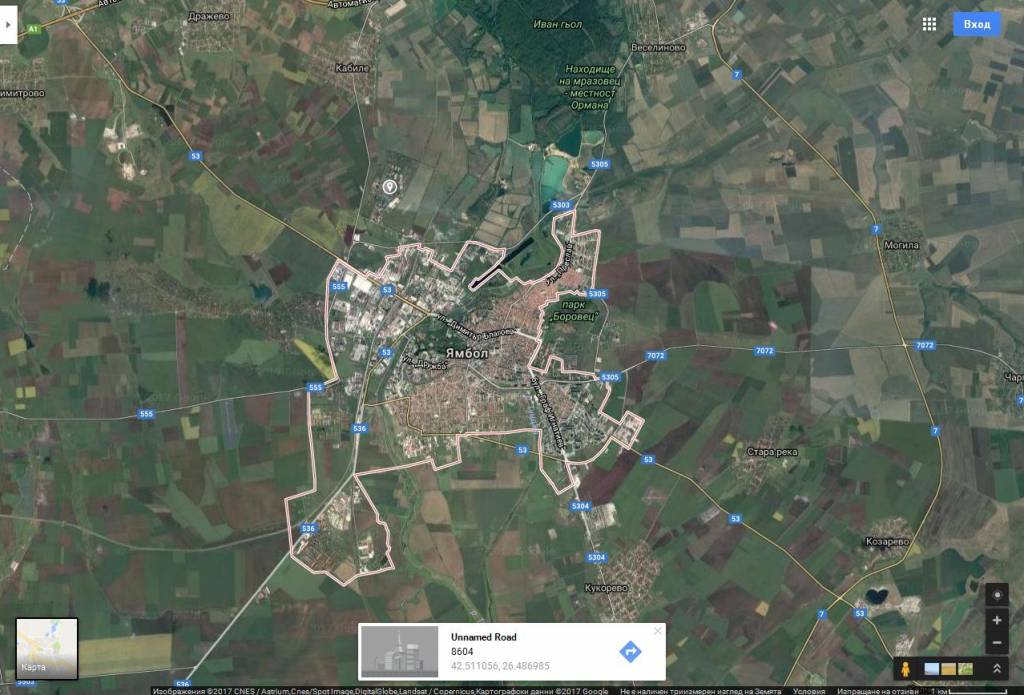Screen dimensions: 1024x695
Task: Zoom out of the map
Action: [997, 643]
